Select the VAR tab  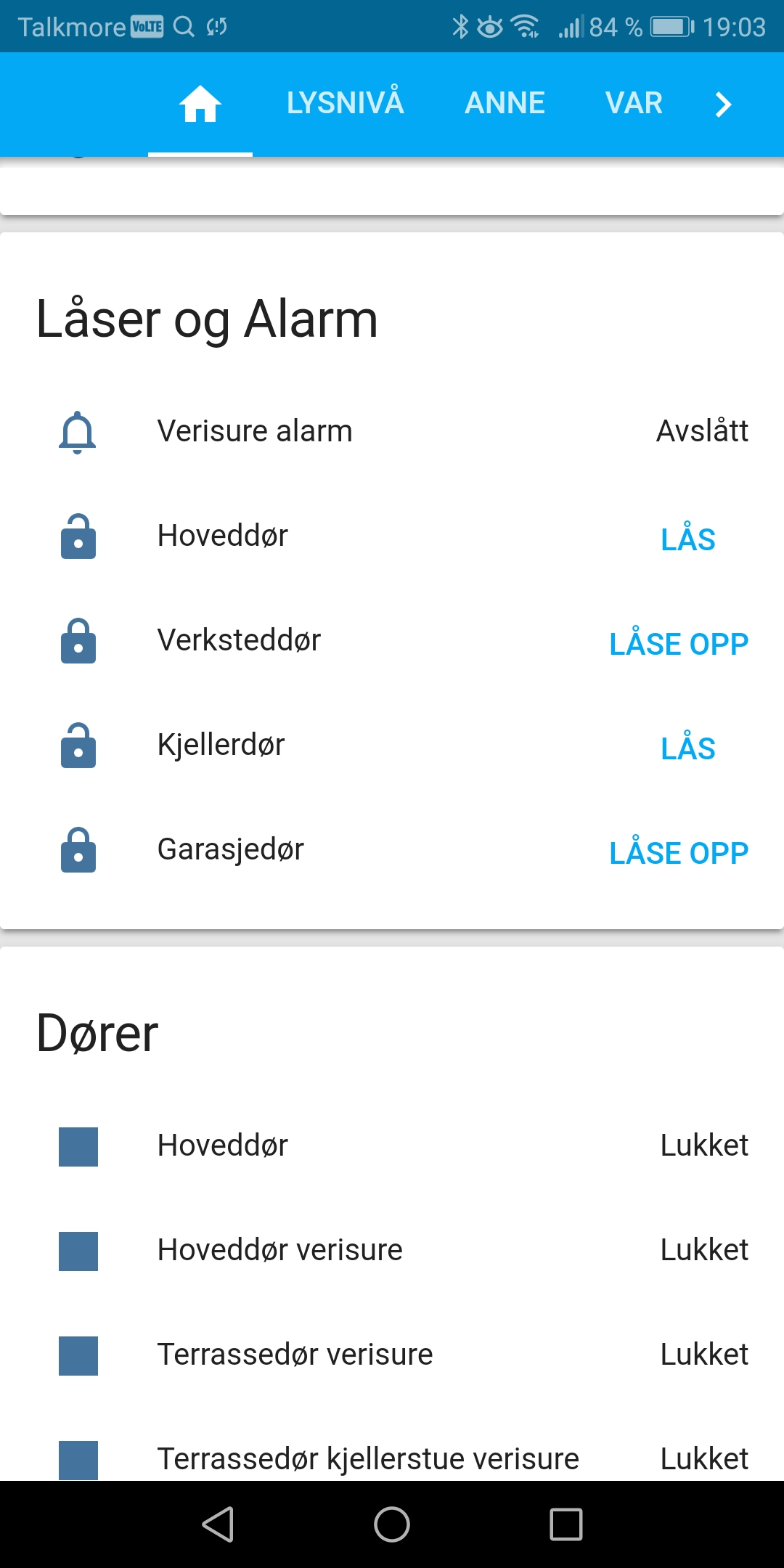tap(634, 104)
